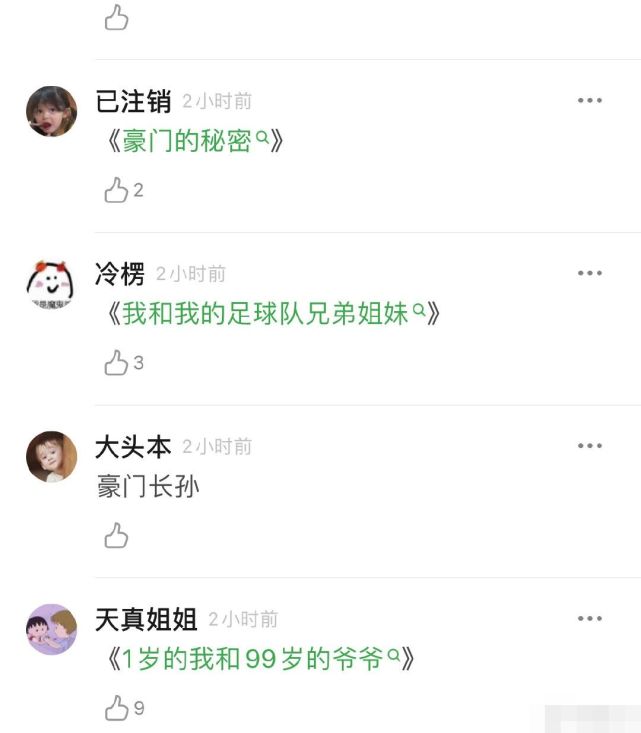Show more options for 大头本's comment
641x733 pixels.
(589, 446)
